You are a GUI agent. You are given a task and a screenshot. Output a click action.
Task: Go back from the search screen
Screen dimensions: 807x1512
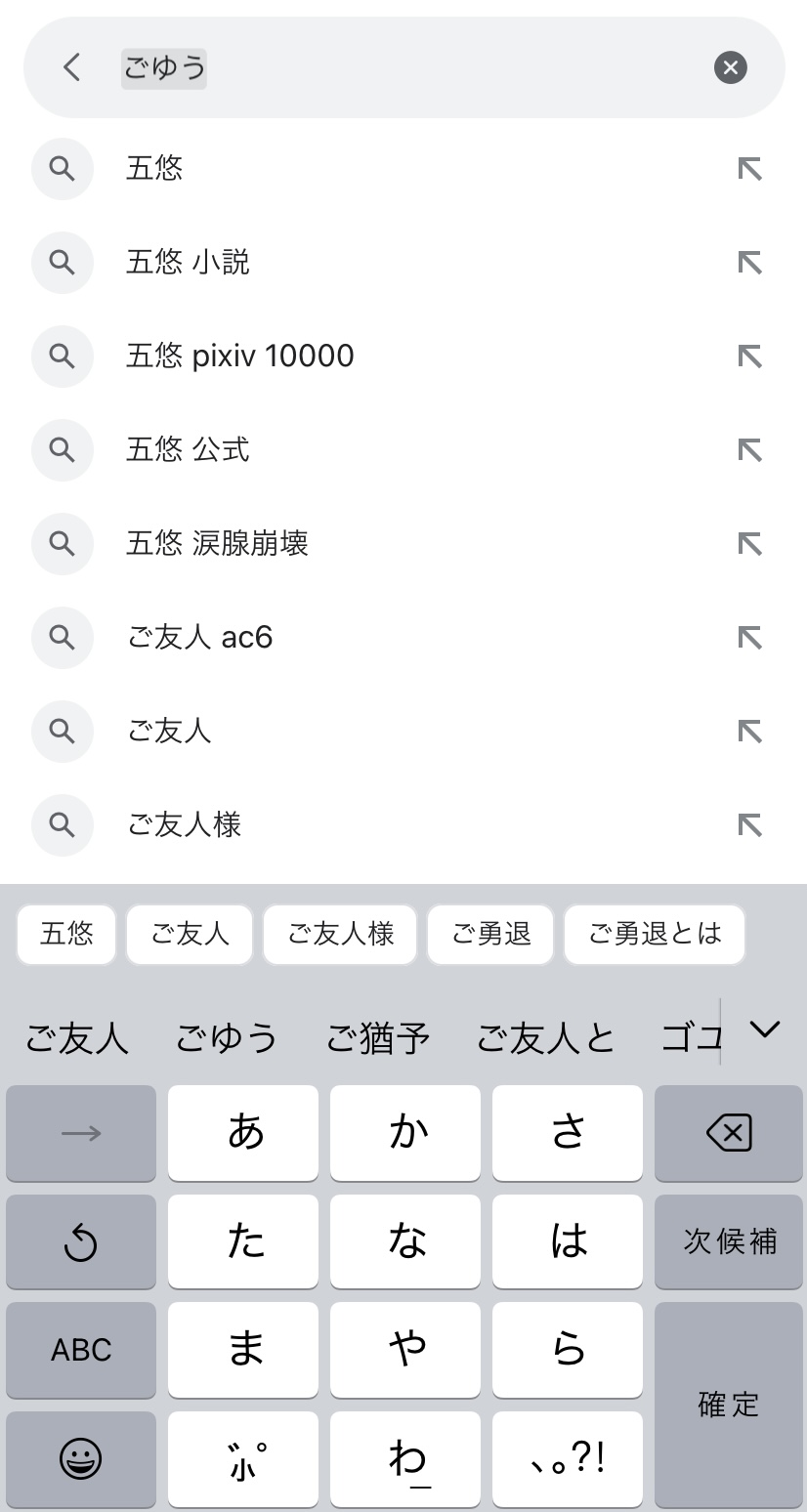pos(71,67)
